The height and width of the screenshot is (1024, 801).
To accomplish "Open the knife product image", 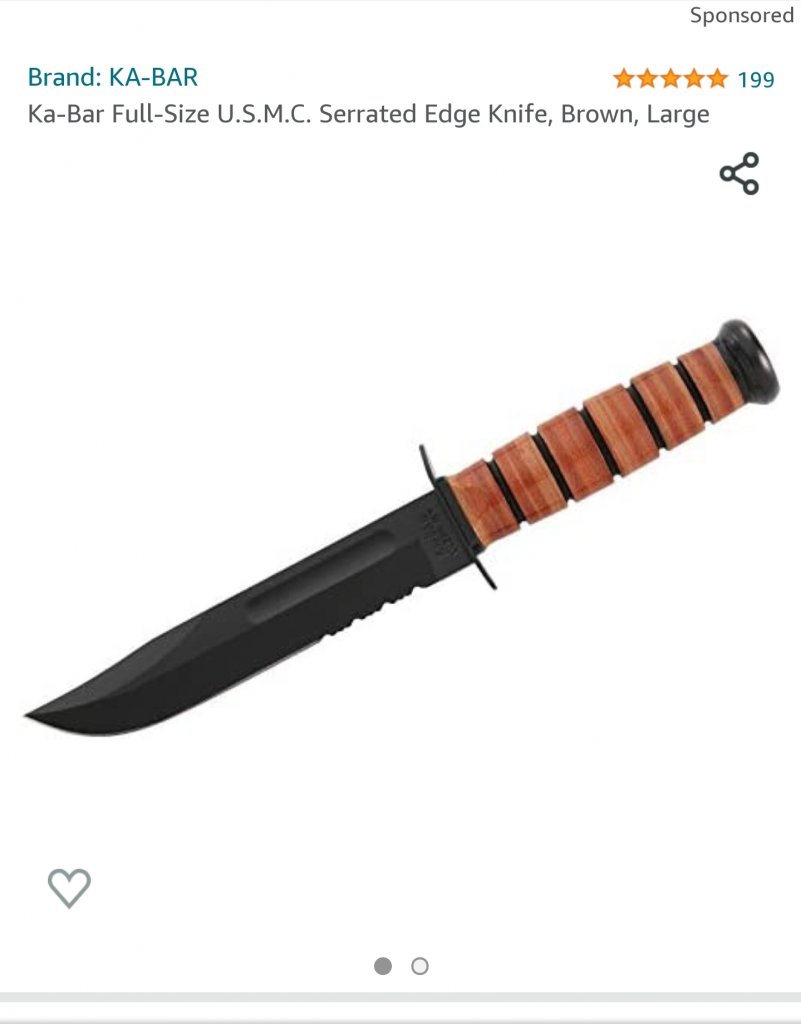I will 400,530.
